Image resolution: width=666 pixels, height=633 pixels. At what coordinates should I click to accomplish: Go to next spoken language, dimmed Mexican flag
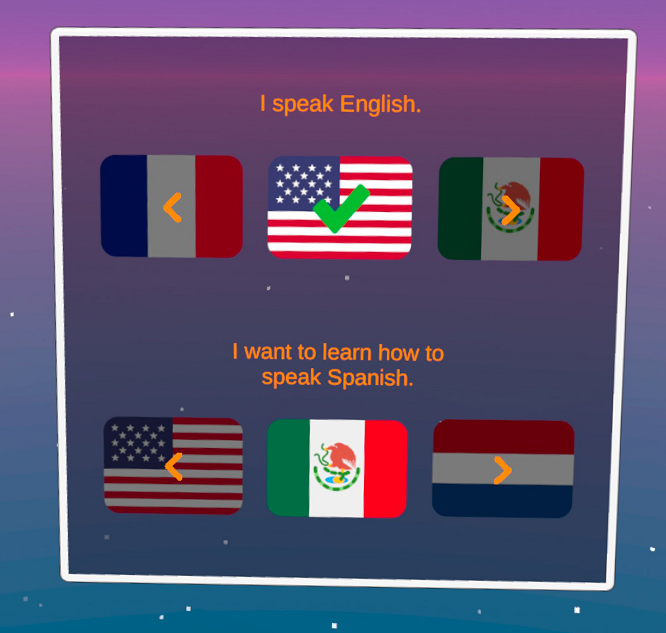(511, 209)
